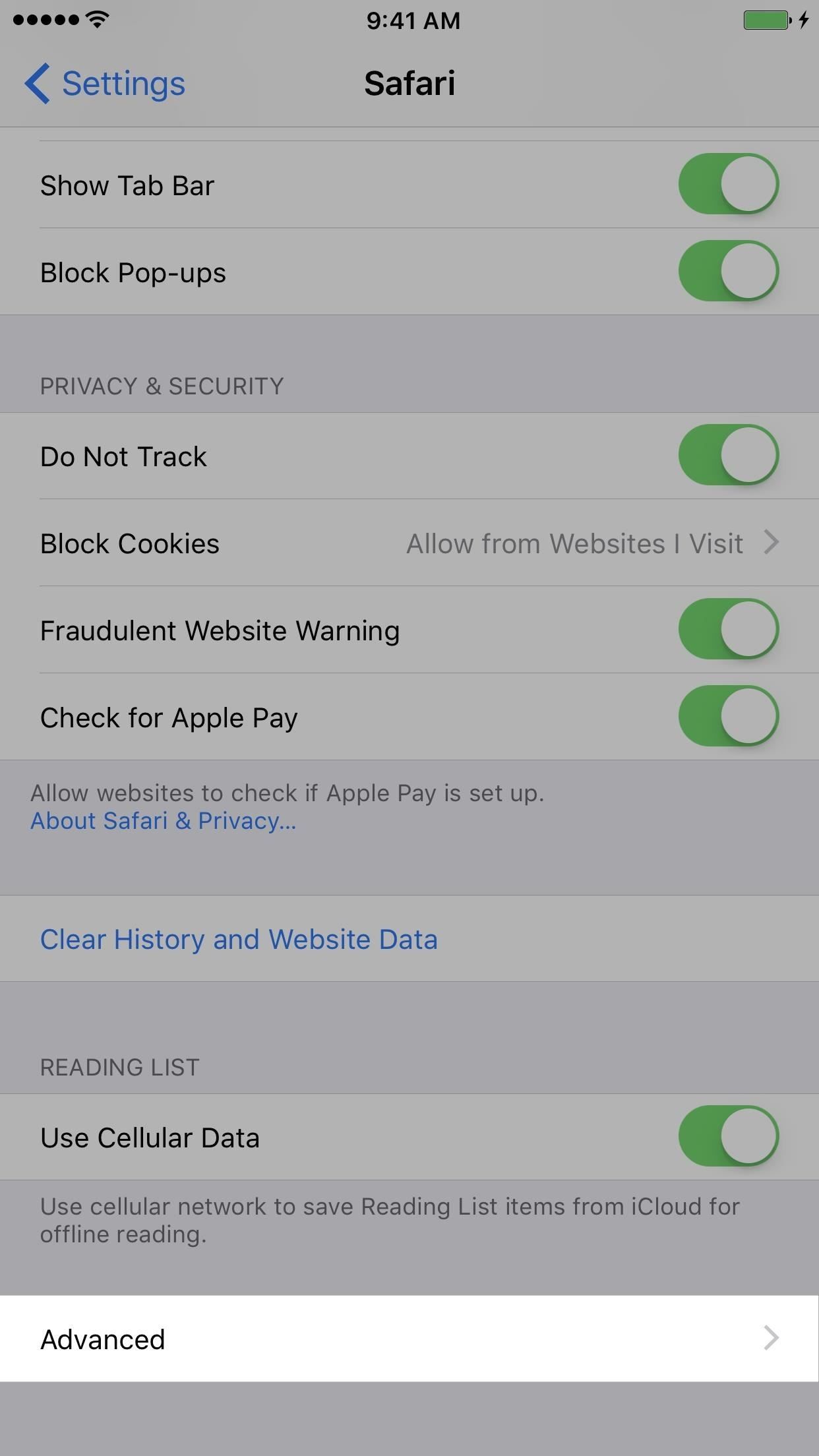Switch off Fraudulent Website Warning
The image size is (819, 1456).
728,629
